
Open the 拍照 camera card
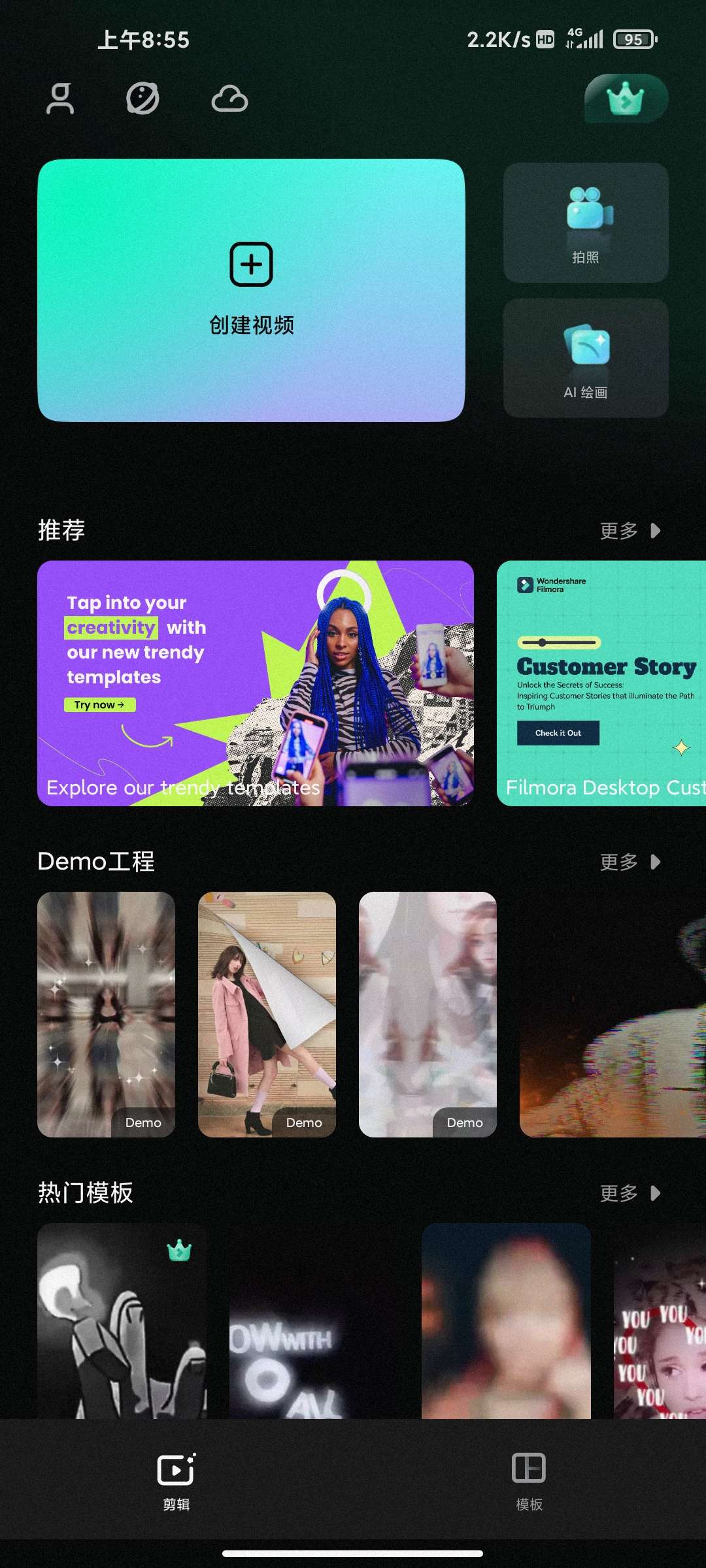[x=586, y=223]
